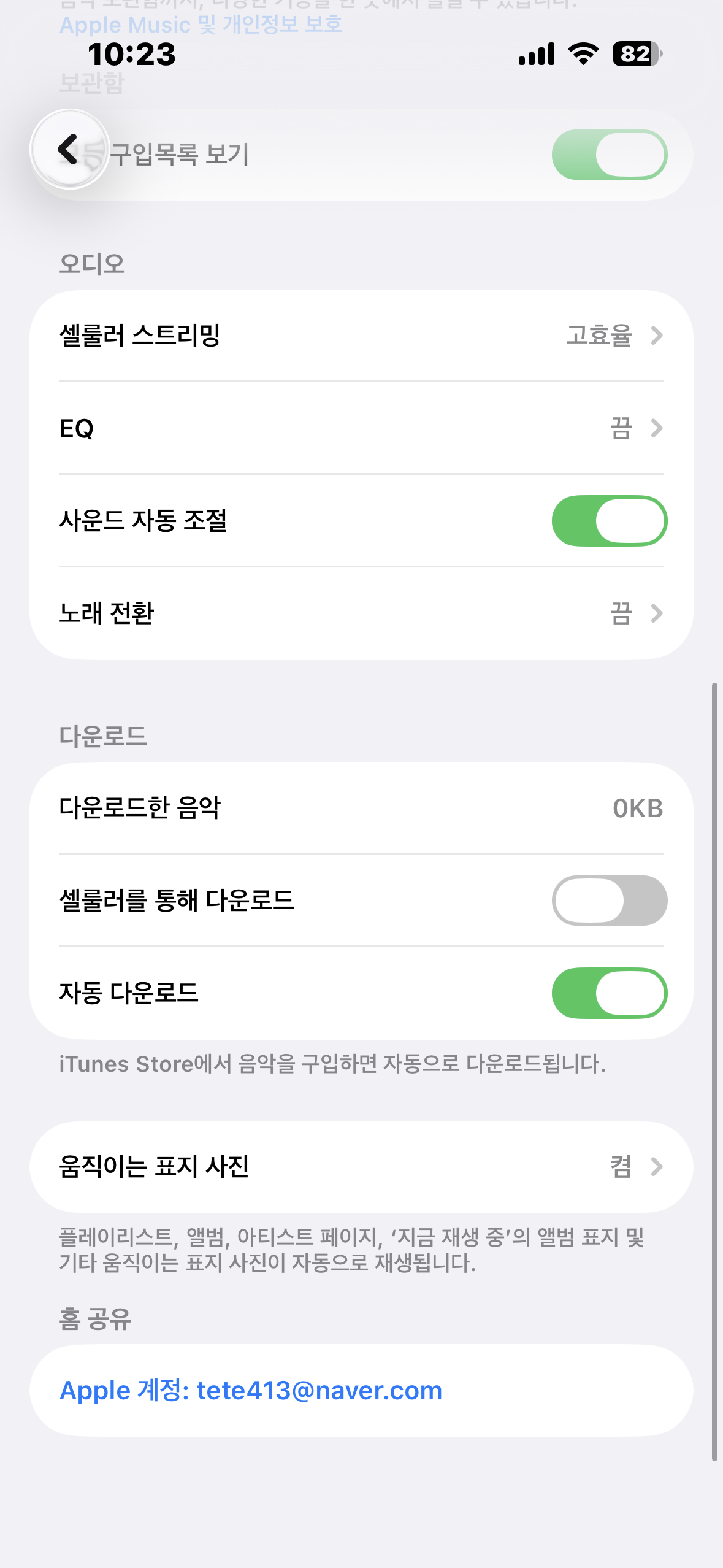This screenshot has width=723, height=1568.
Task: Tap the Apple 계정 home sharing link
Action: 251,1391
